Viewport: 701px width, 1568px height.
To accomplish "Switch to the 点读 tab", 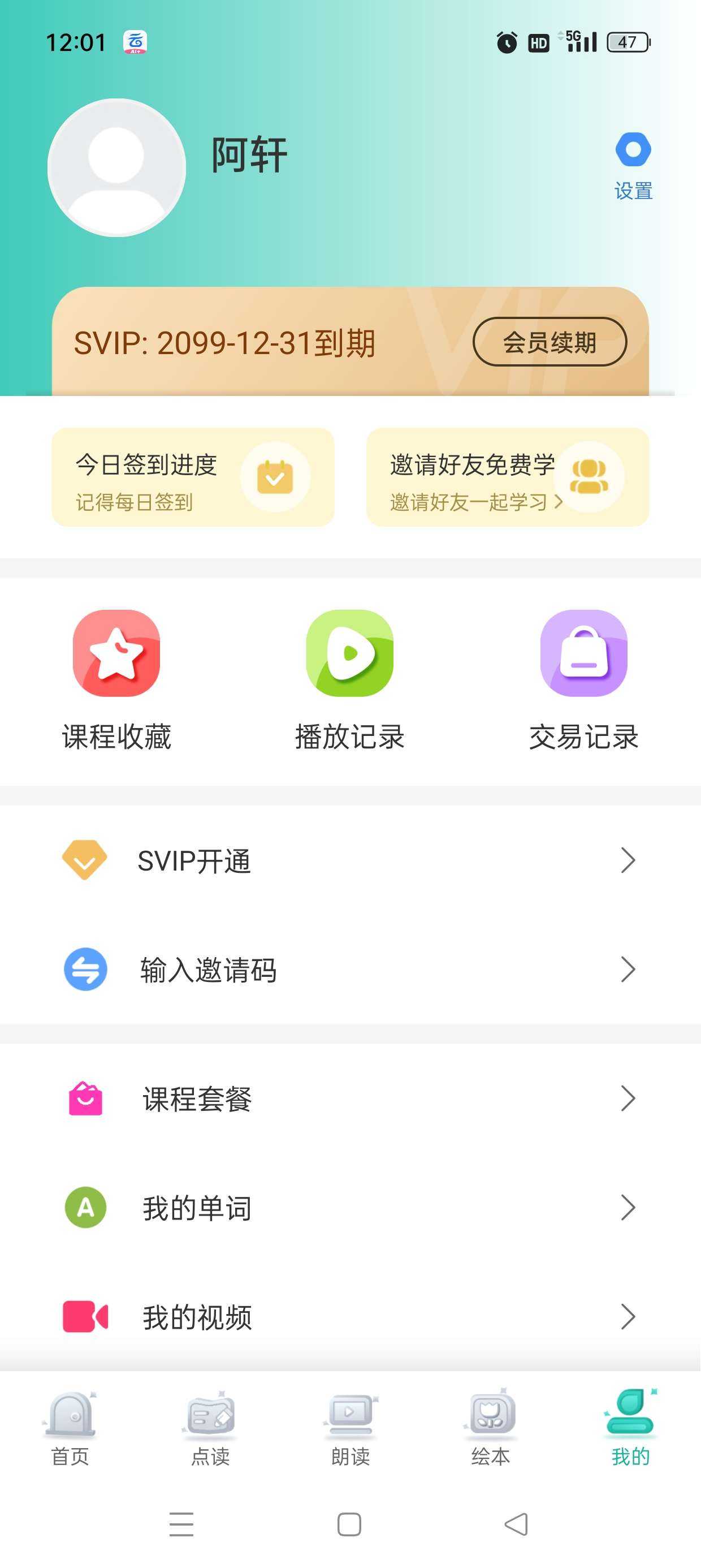I will 210,1428.
